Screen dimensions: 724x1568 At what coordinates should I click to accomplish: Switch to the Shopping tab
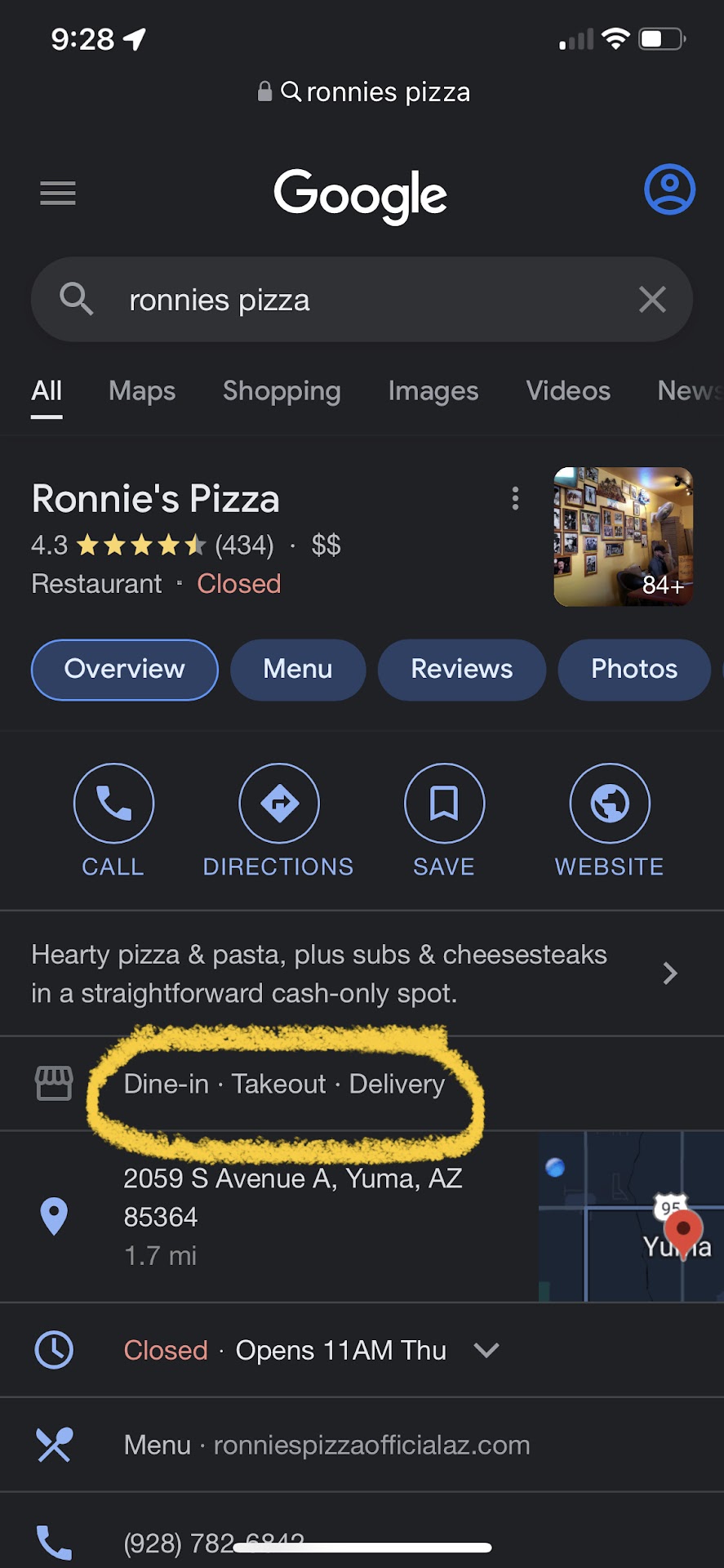pyautogui.click(x=282, y=391)
